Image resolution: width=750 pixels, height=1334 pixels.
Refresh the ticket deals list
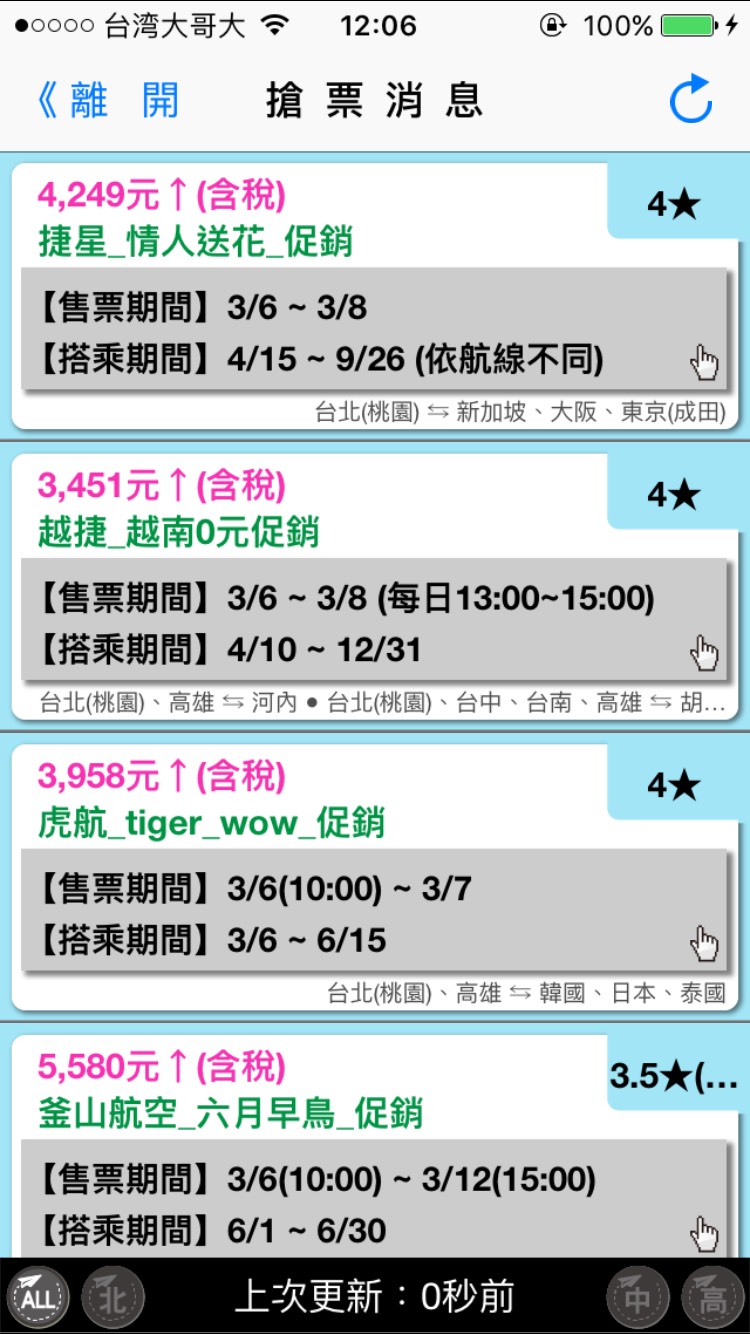(x=690, y=100)
